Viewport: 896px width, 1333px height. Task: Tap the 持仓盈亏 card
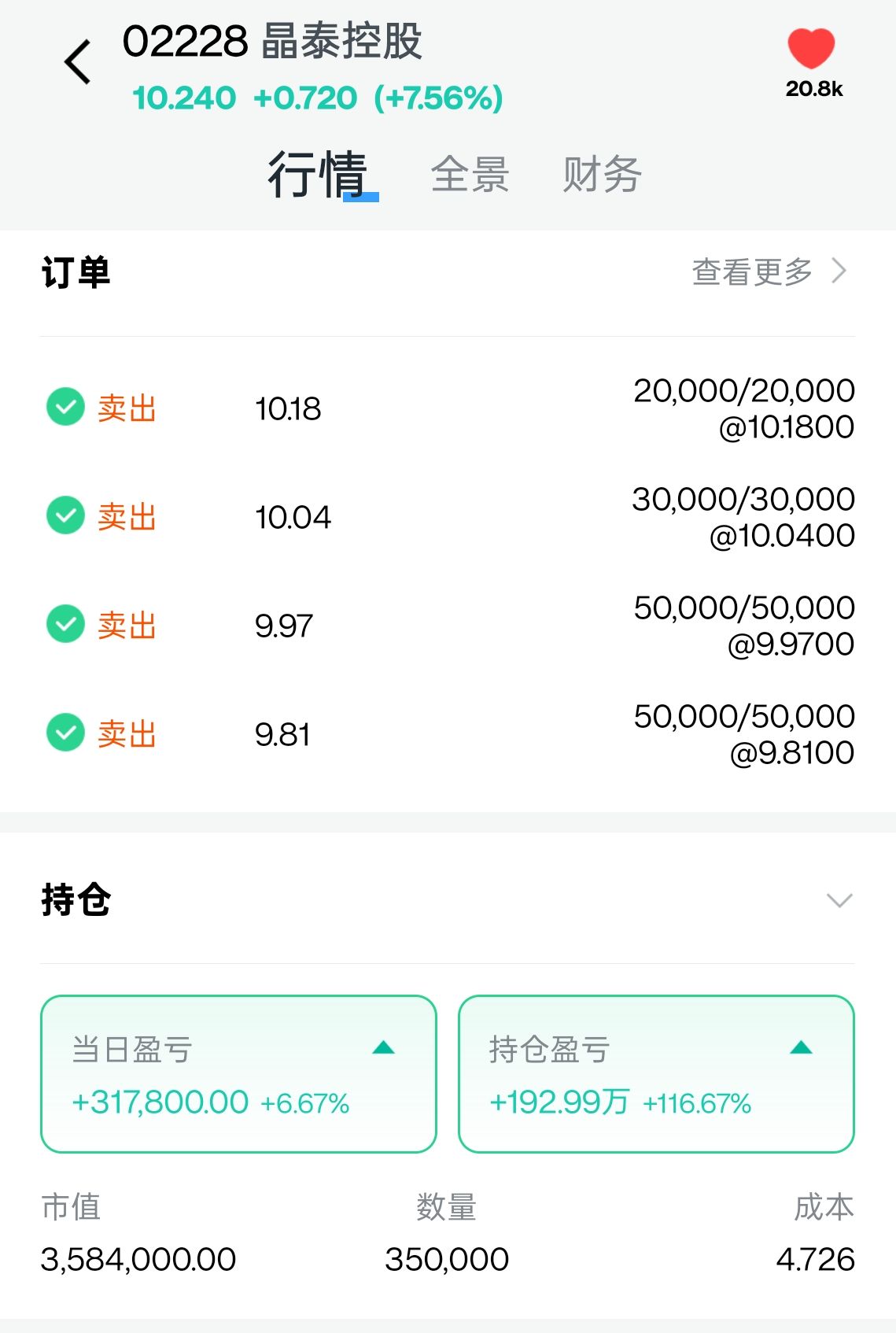tap(656, 1074)
